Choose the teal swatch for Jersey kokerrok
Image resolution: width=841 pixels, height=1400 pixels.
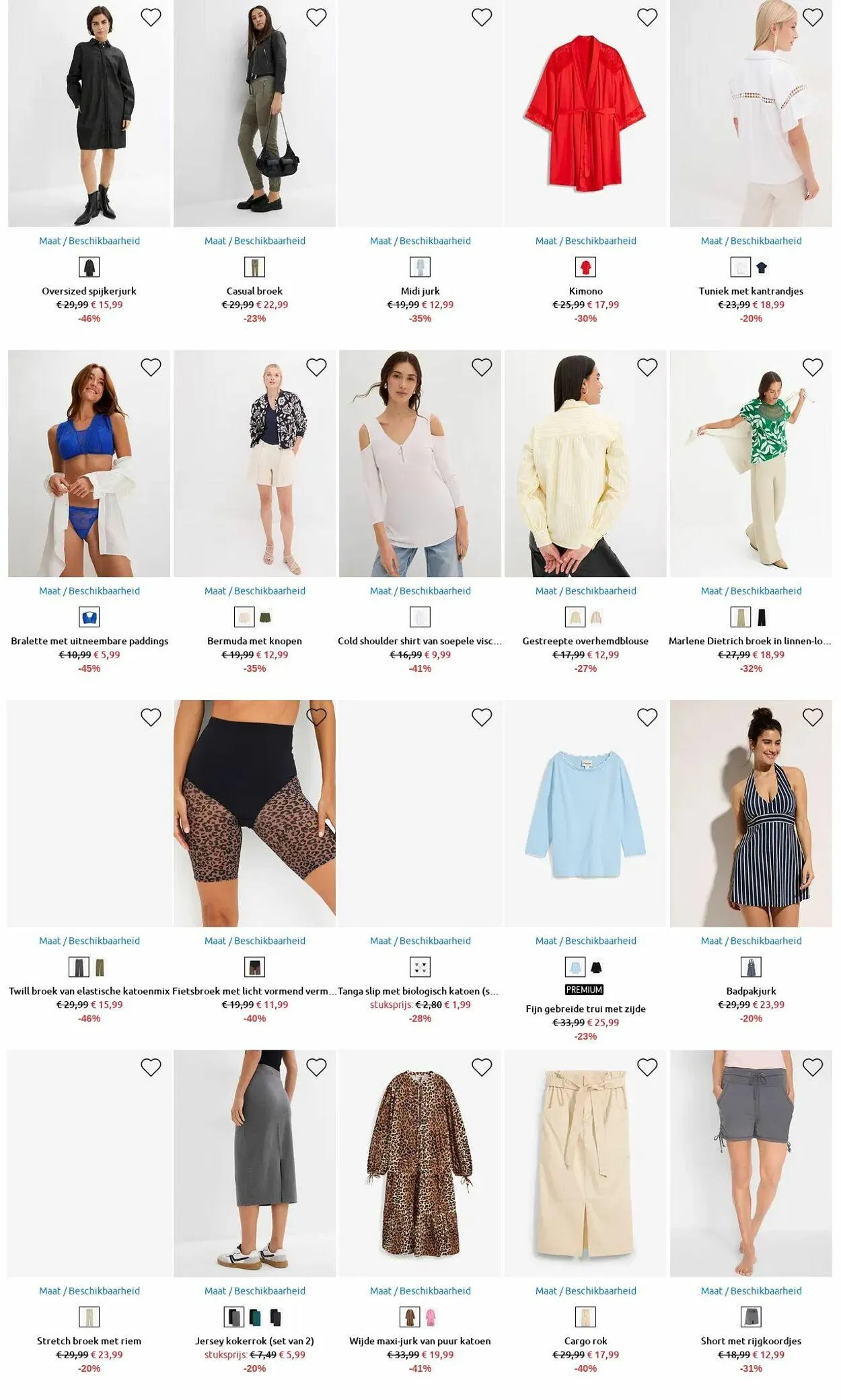click(255, 1317)
